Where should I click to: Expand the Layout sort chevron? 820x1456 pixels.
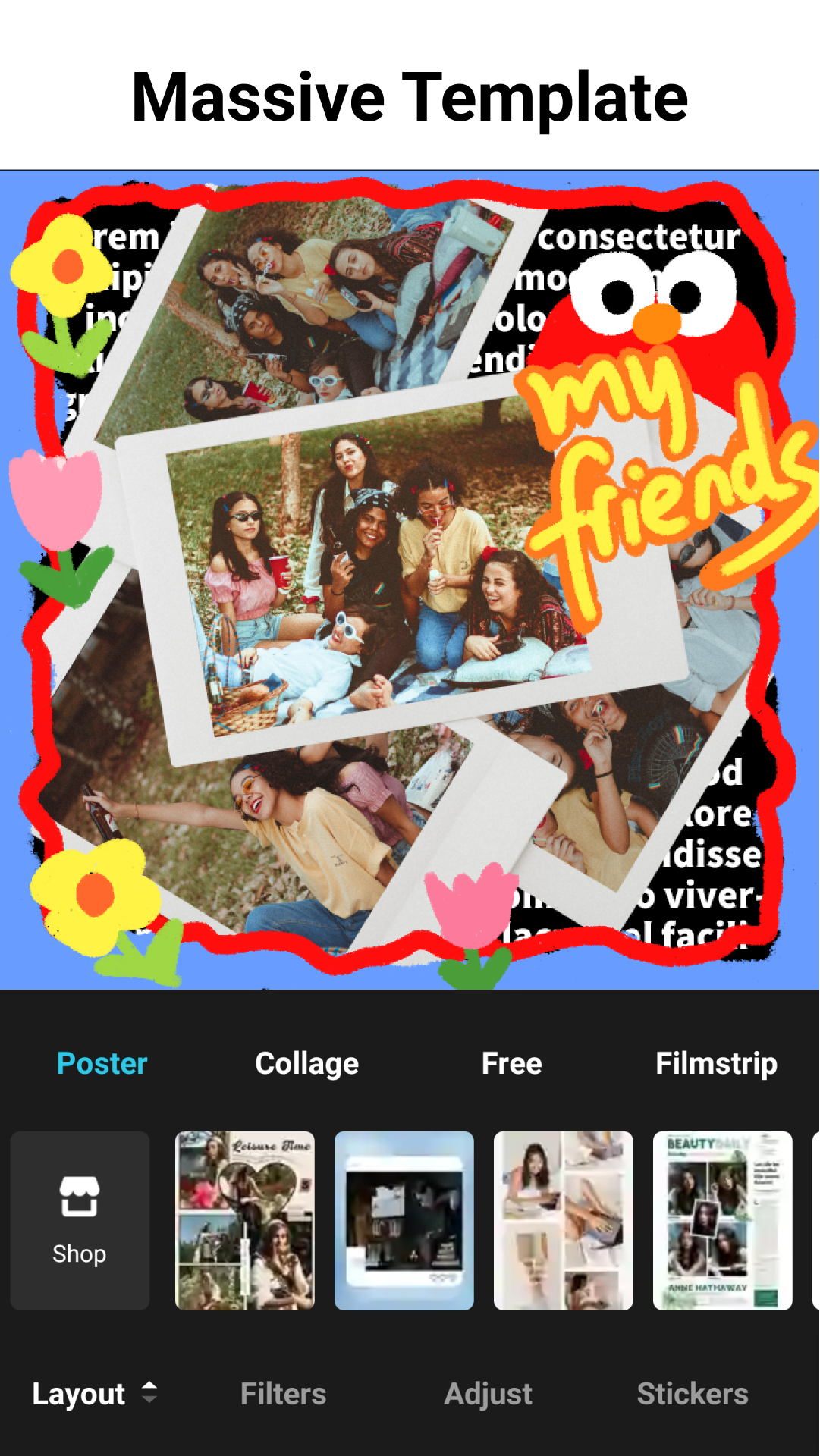pyautogui.click(x=149, y=1392)
